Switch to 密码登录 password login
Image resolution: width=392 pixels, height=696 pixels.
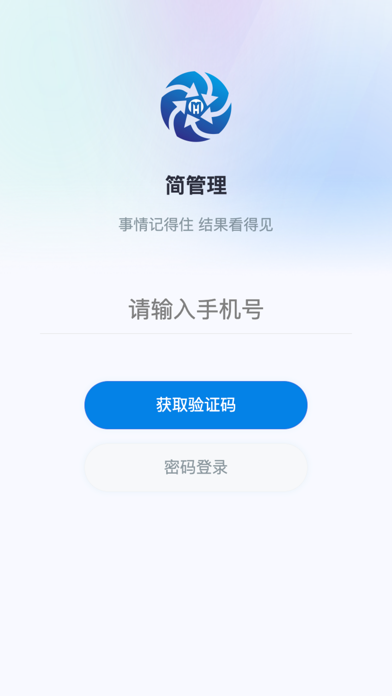[196, 467]
